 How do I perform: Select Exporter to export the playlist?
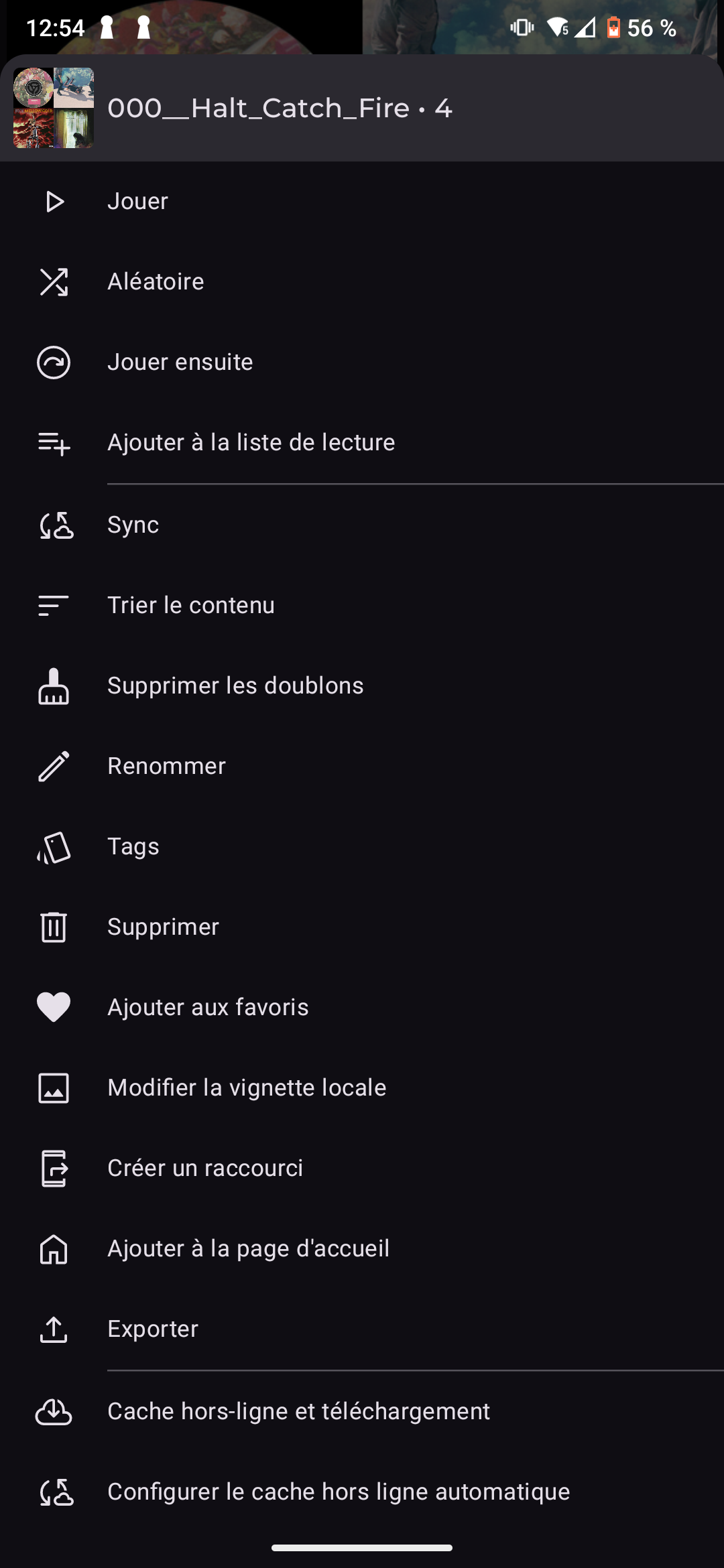point(362,1329)
